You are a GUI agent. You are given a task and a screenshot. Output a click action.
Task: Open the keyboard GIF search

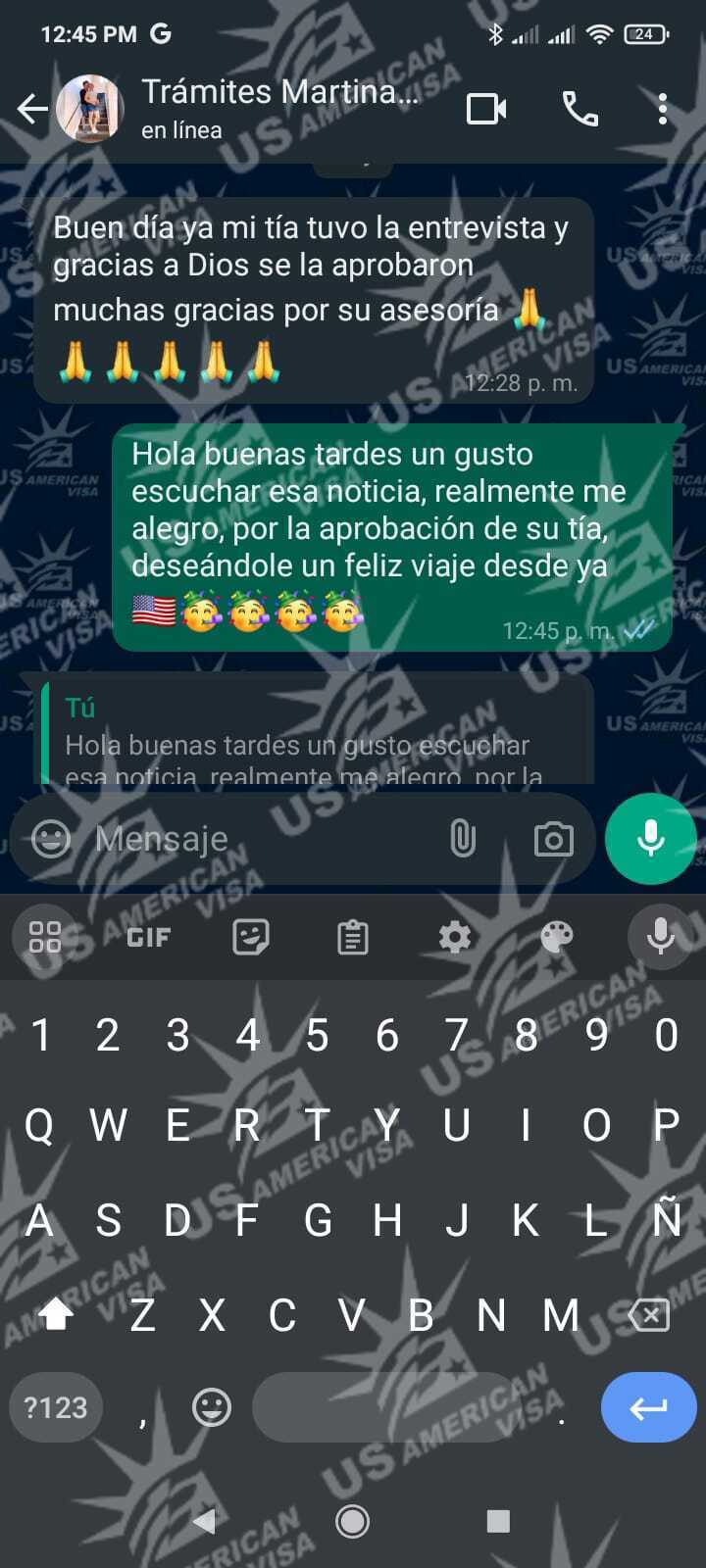pyautogui.click(x=149, y=938)
